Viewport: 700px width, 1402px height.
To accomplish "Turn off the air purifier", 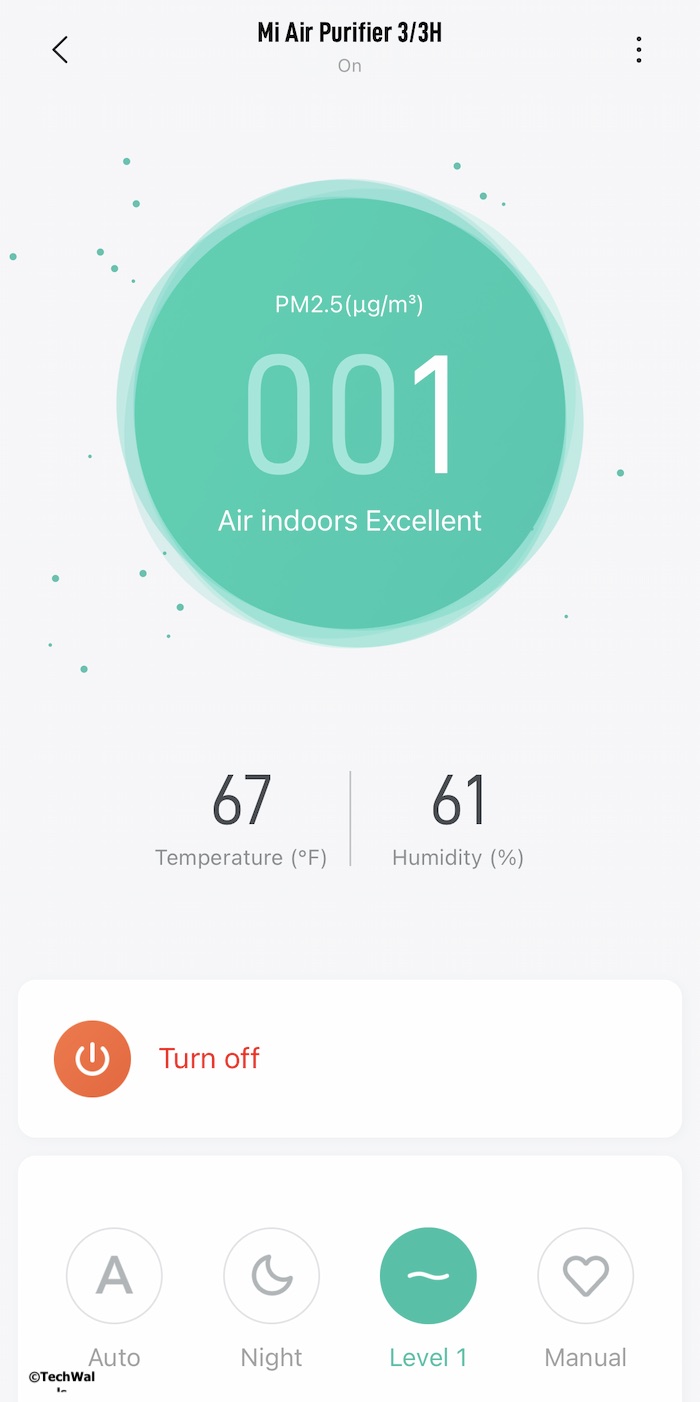I will click(x=92, y=1059).
